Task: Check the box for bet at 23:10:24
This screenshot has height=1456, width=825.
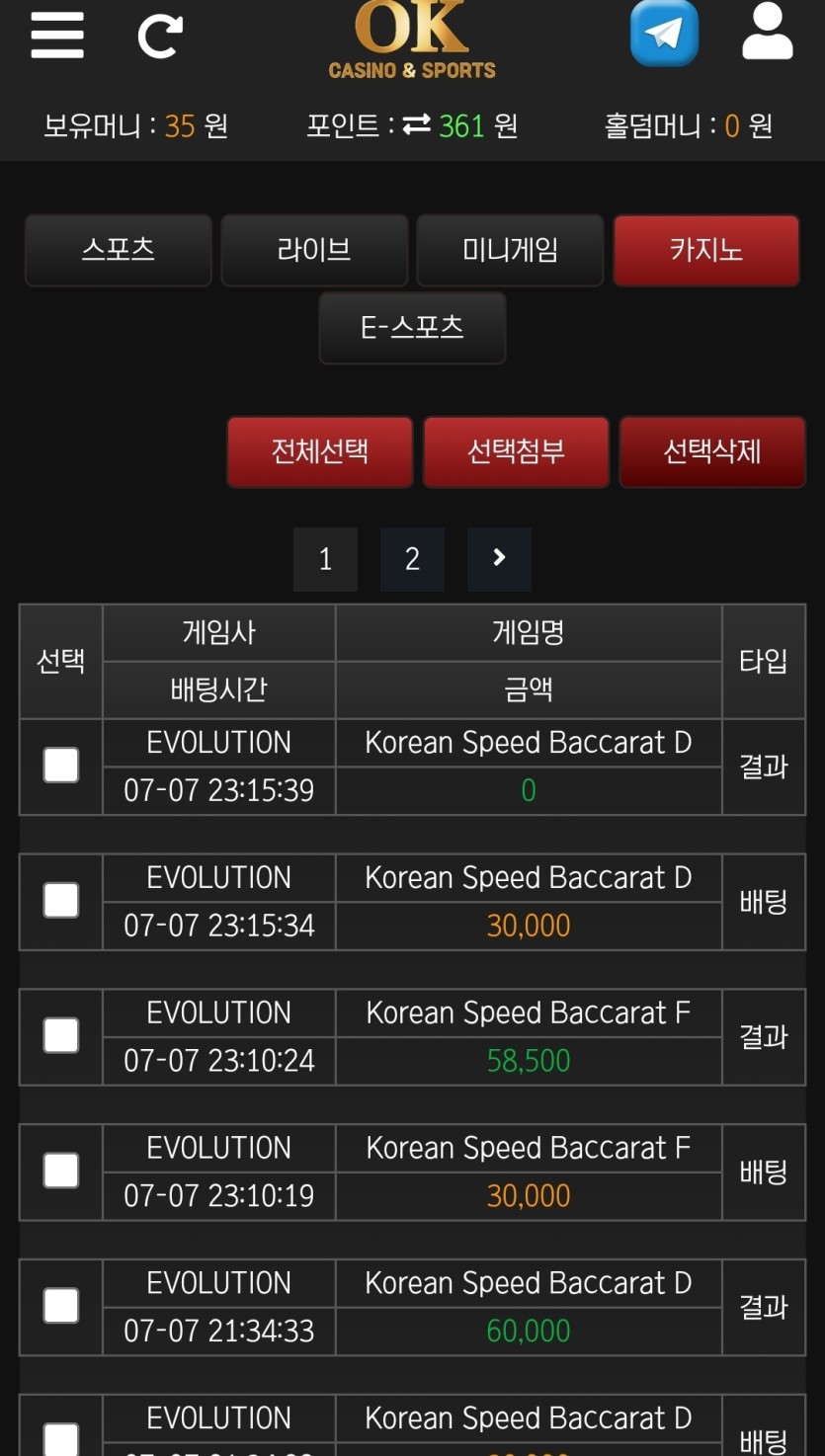Action: [x=61, y=1035]
